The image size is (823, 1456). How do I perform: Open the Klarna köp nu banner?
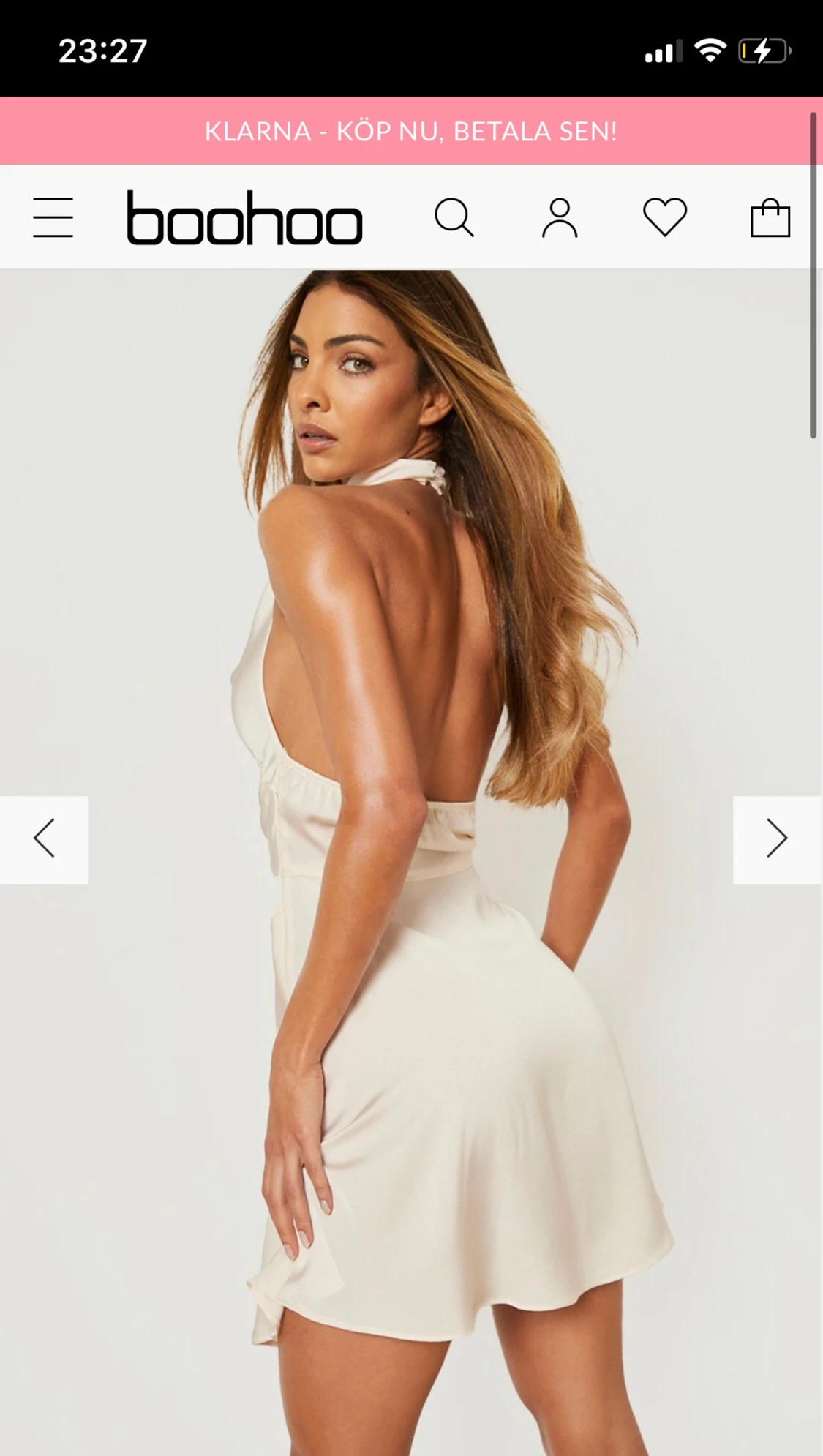pyautogui.click(x=410, y=132)
